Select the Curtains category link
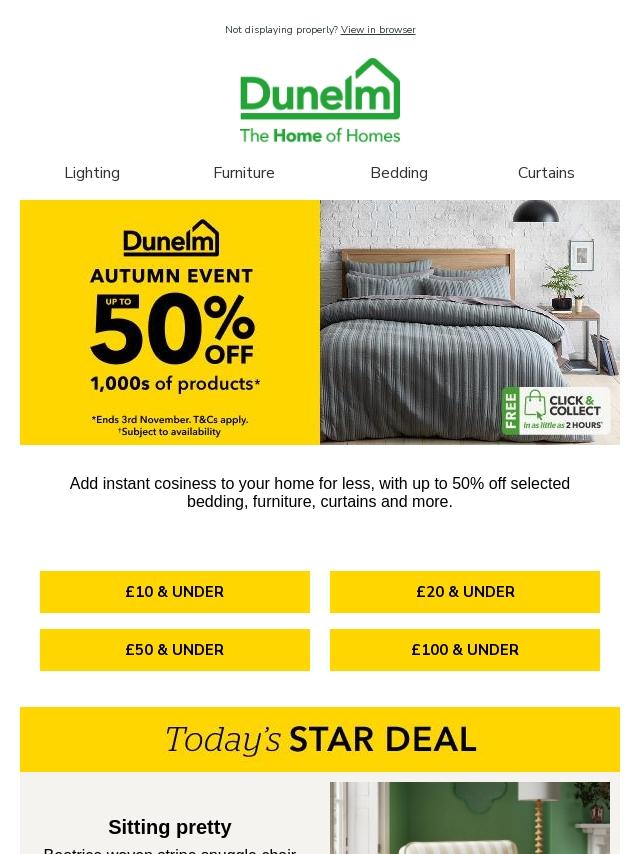 click(x=546, y=173)
